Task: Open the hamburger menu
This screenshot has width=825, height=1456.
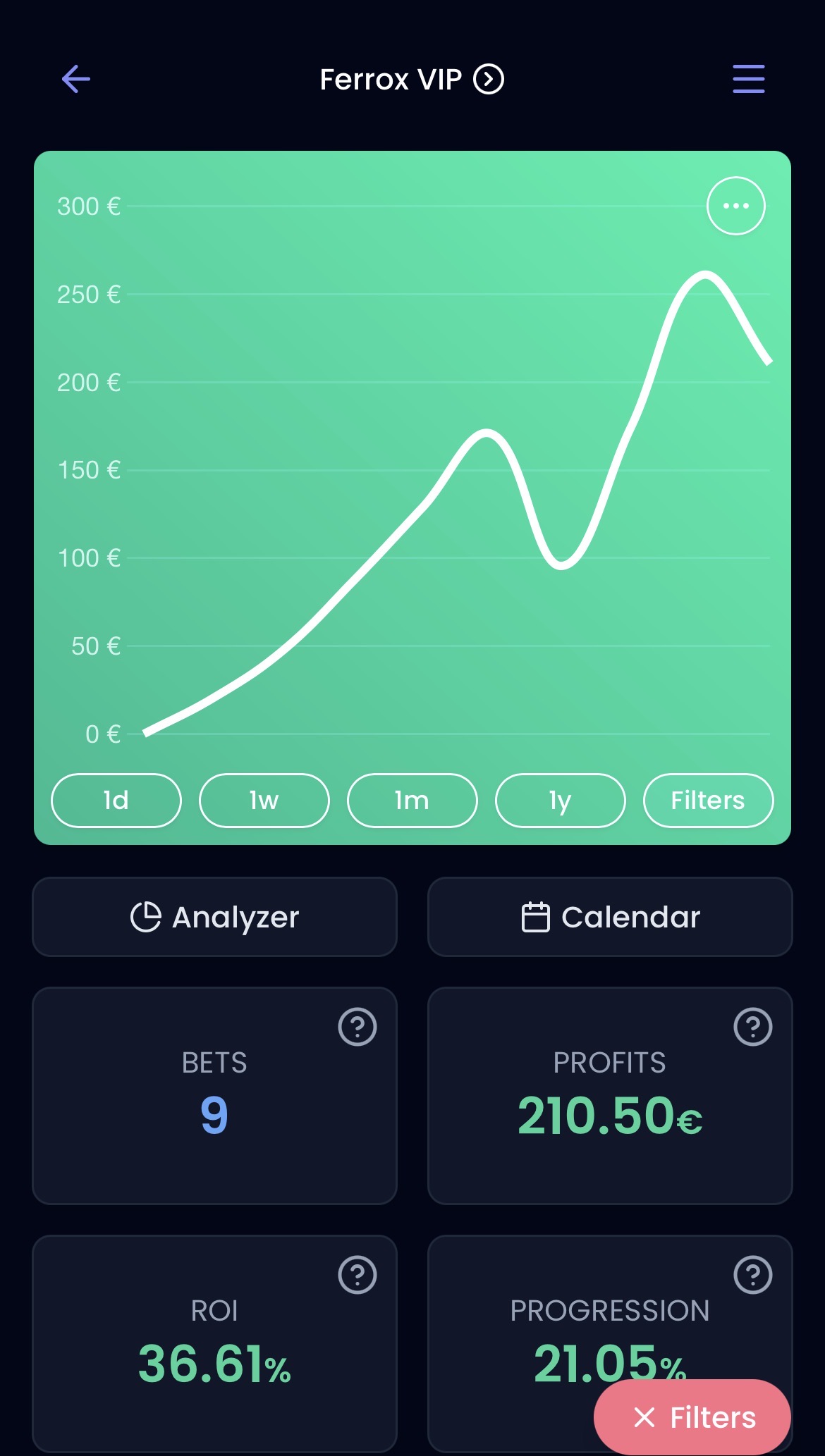Action: (x=748, y=79)
